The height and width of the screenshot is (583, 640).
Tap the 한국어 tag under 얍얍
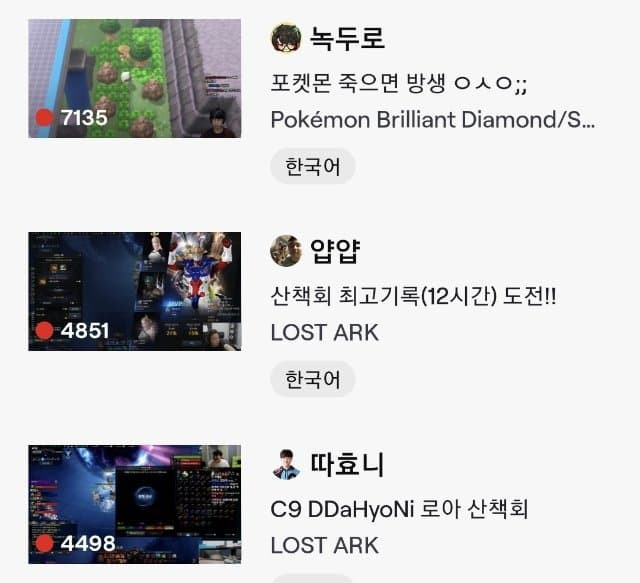tap(312, 379)
